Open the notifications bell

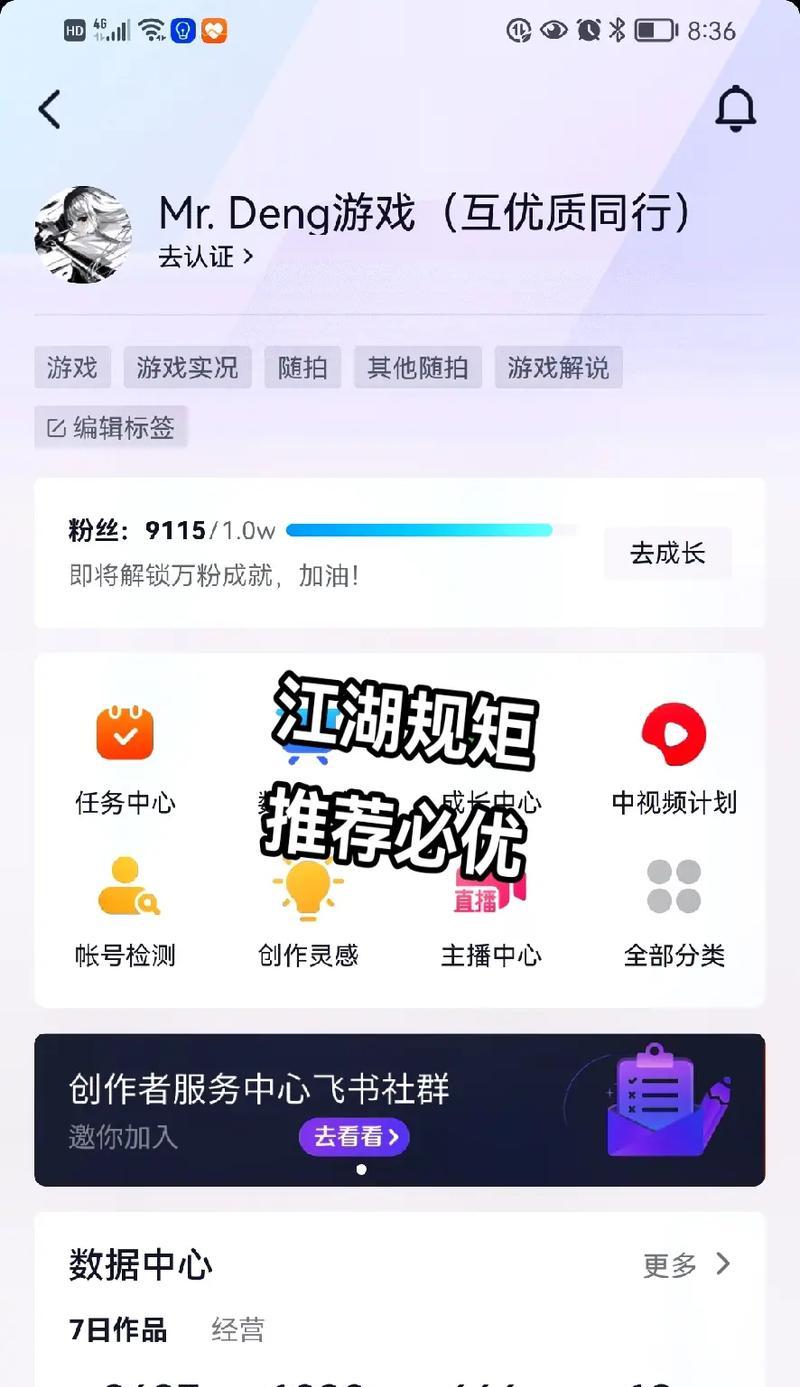pos(735,108)
